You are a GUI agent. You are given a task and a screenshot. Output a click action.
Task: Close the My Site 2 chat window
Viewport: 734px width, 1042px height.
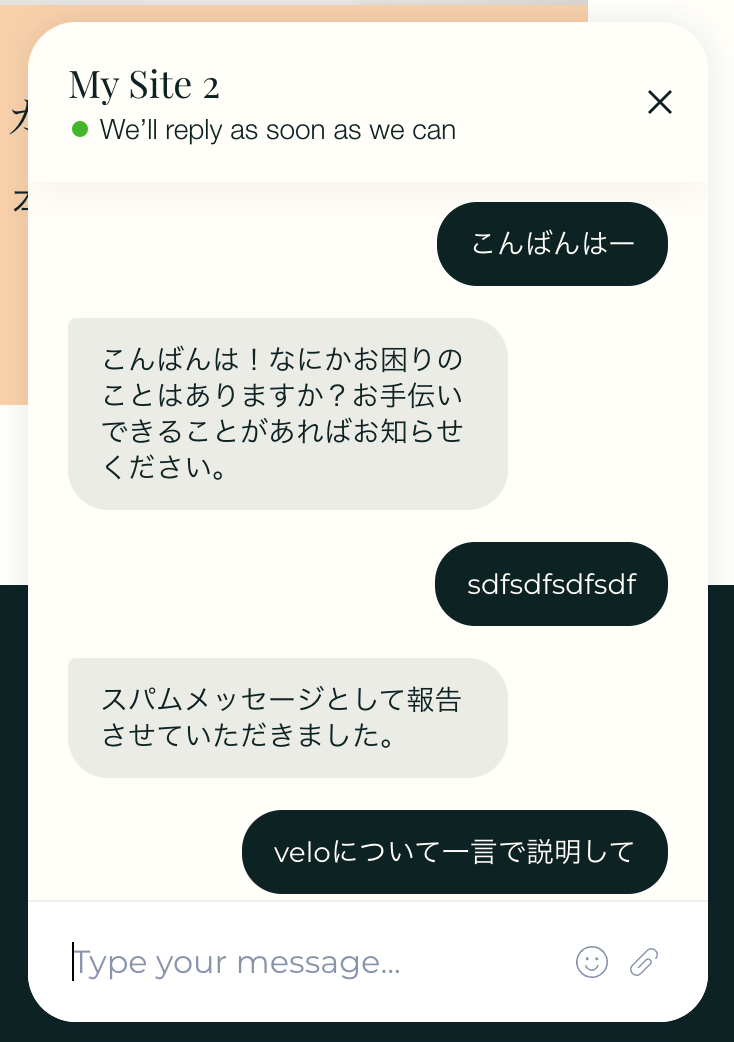click(659, 102)
